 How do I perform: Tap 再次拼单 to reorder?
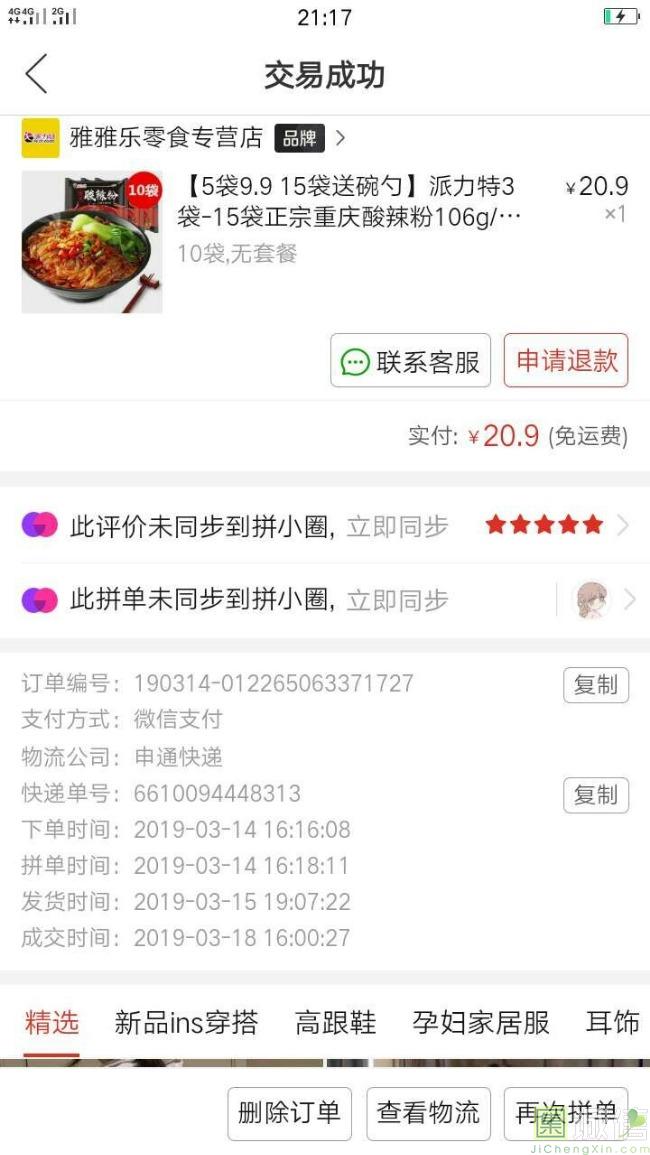click(x=566, y=1113)
